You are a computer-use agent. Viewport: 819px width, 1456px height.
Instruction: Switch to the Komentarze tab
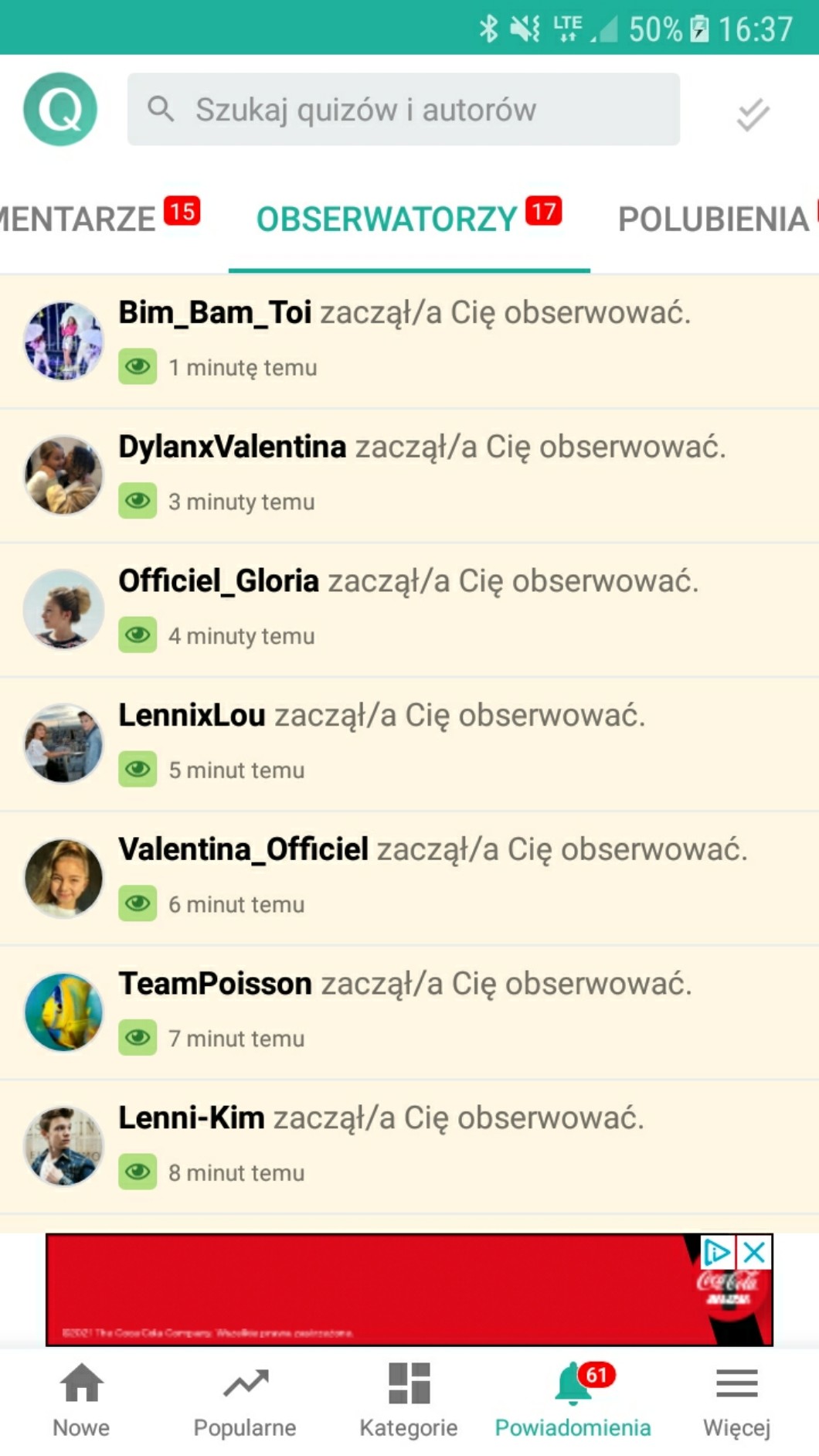[99, 219]
